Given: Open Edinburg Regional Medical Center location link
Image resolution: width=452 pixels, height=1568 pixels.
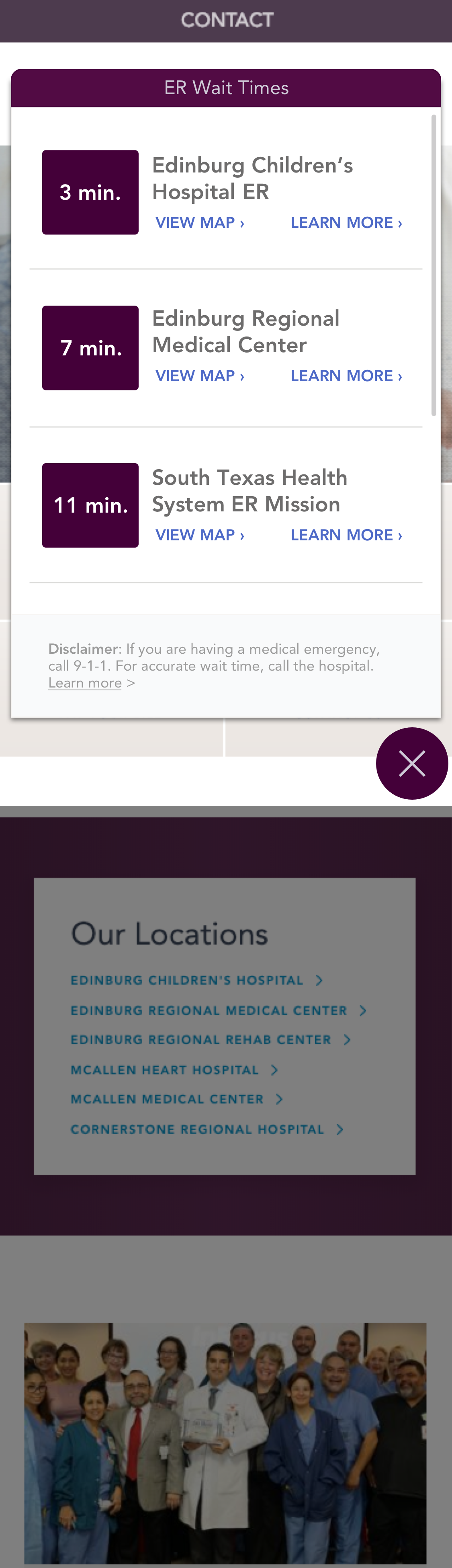Looking at the screenshot, I should 209,1010.
